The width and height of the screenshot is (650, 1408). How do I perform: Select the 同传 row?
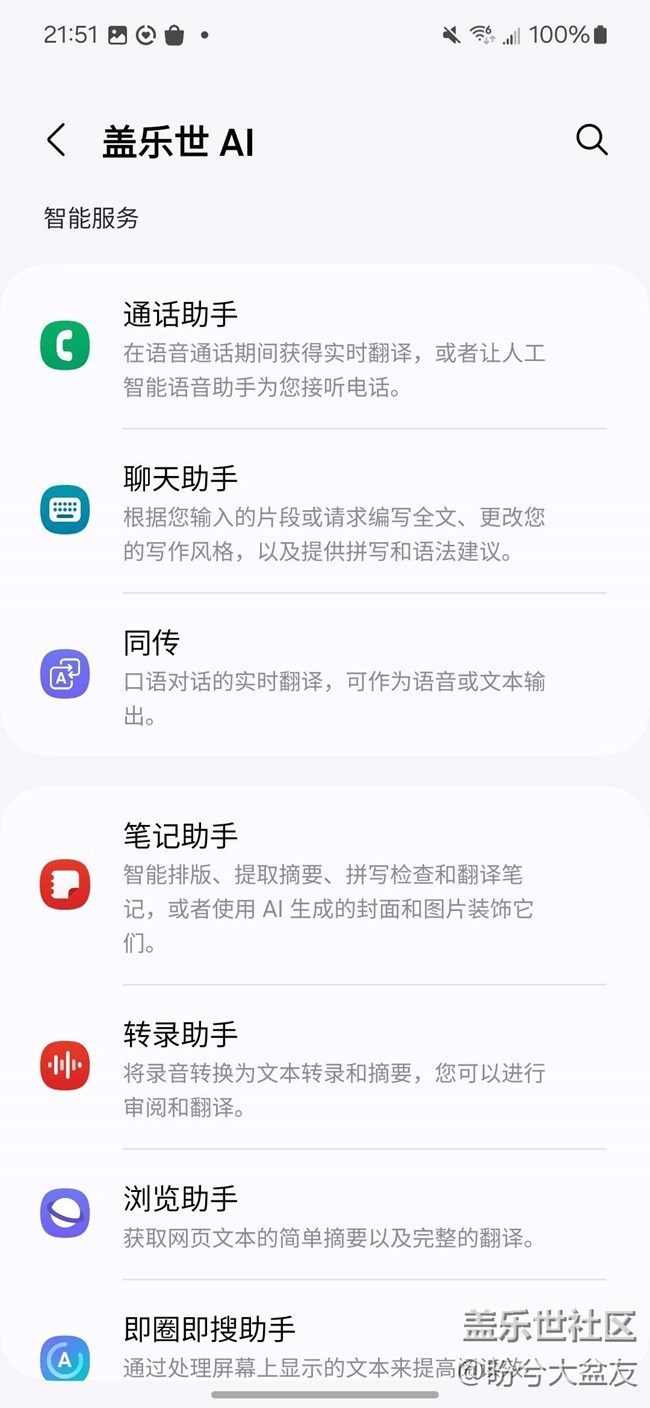(x=325, y=675)
